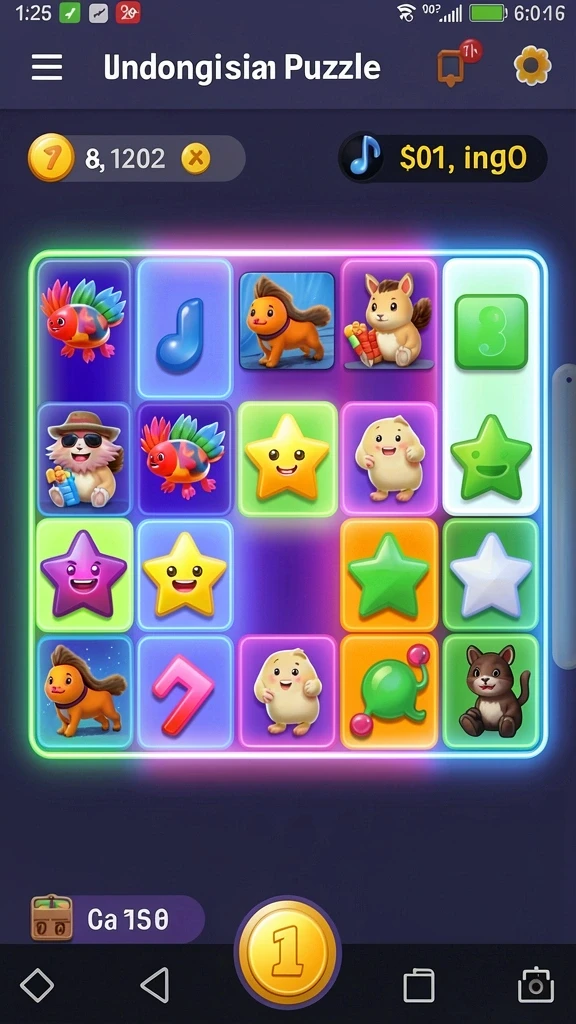576x1024 pixels.
Task: Select the pink number 7 tile
Action: 185,693
